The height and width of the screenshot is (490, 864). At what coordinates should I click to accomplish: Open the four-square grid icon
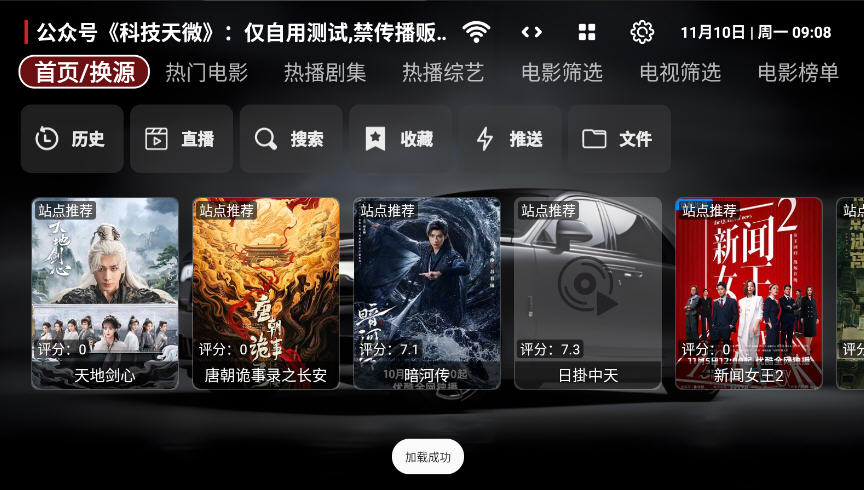587,32
